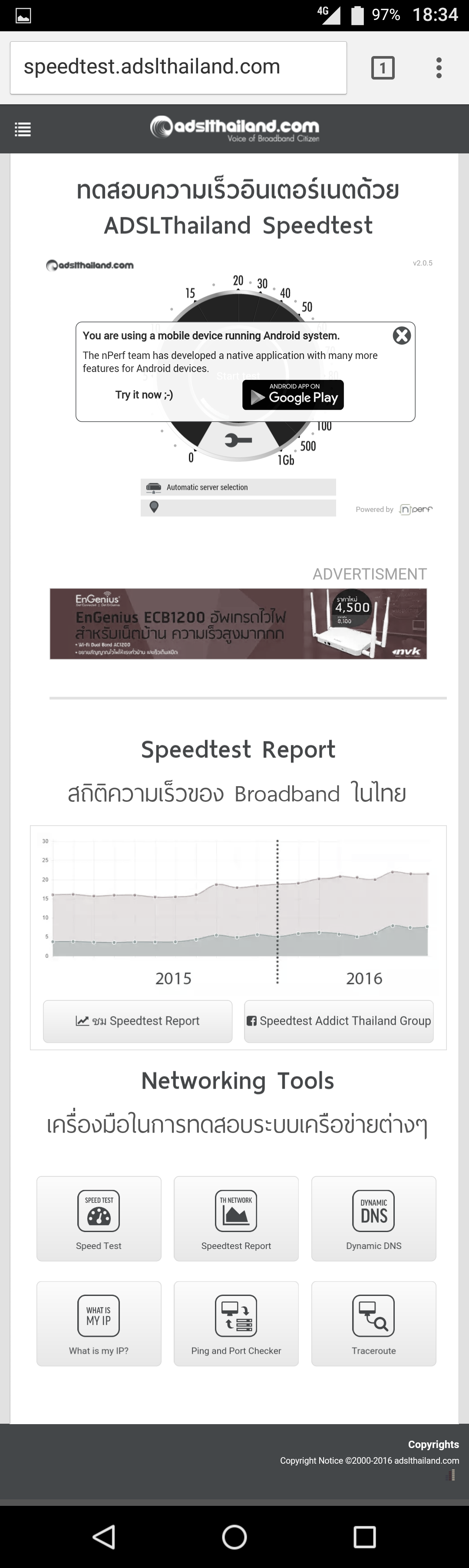
Task: Open Automatic server selection
Action: click(238, 487)
